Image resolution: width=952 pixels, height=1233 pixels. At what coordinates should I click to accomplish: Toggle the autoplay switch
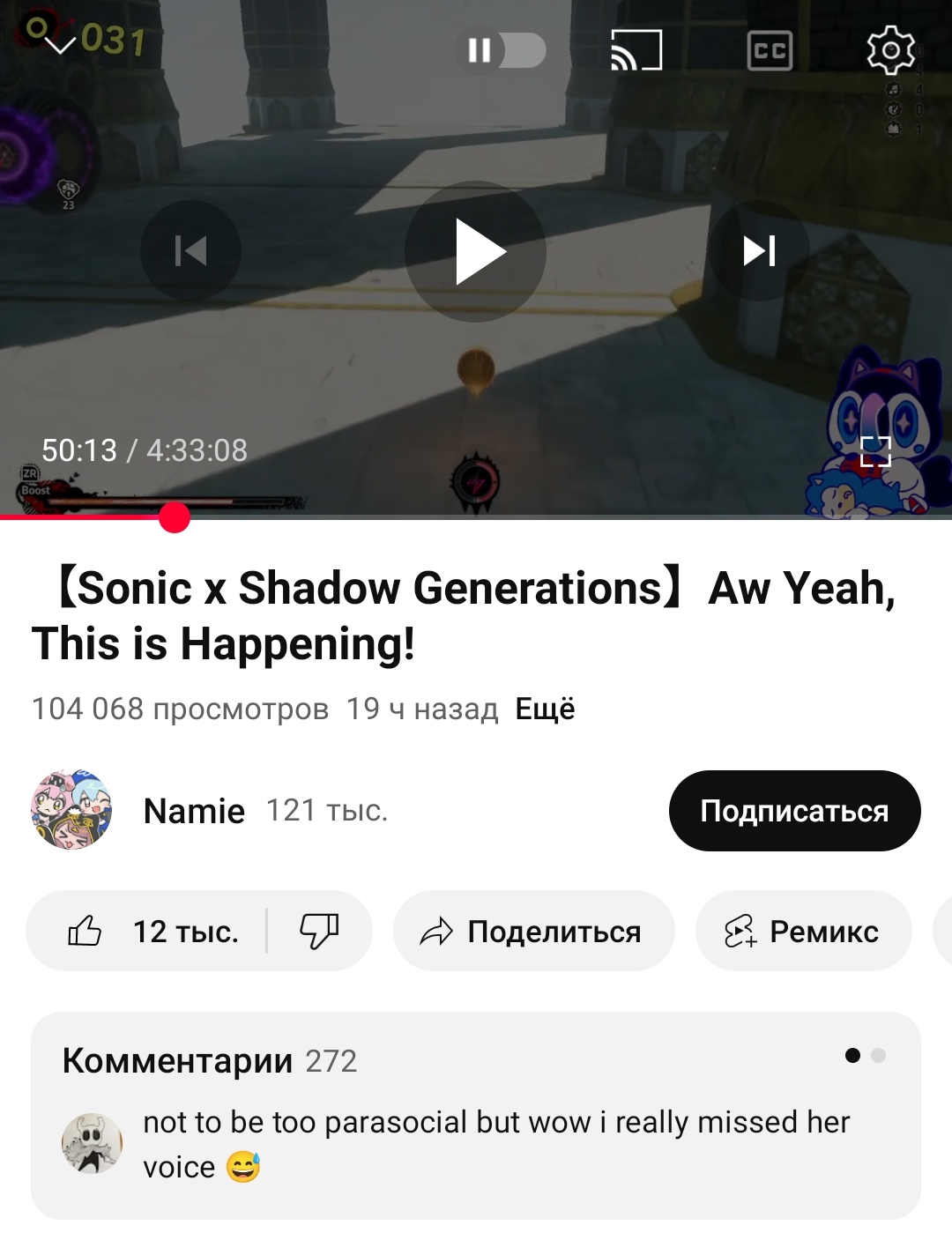click(501, 50)
